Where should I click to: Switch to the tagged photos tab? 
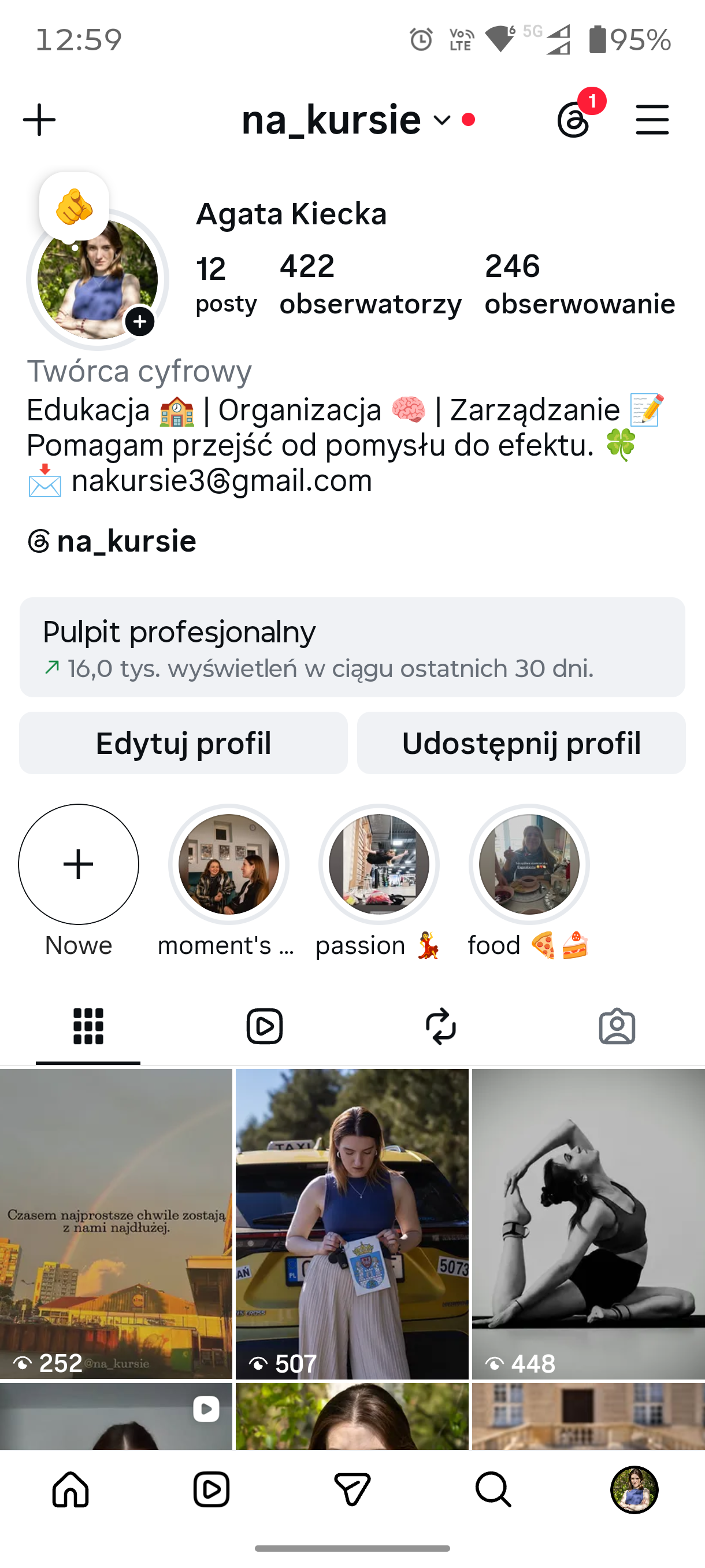[617, 1026]
